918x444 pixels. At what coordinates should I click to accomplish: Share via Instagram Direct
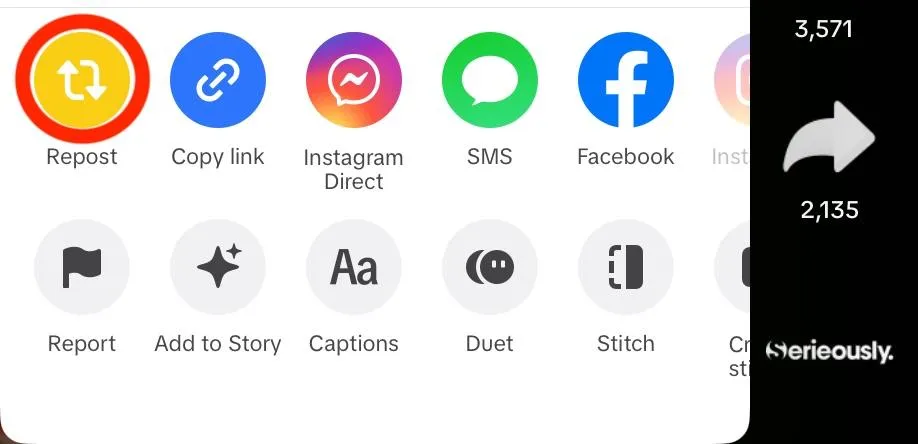(x=354, y=80)
